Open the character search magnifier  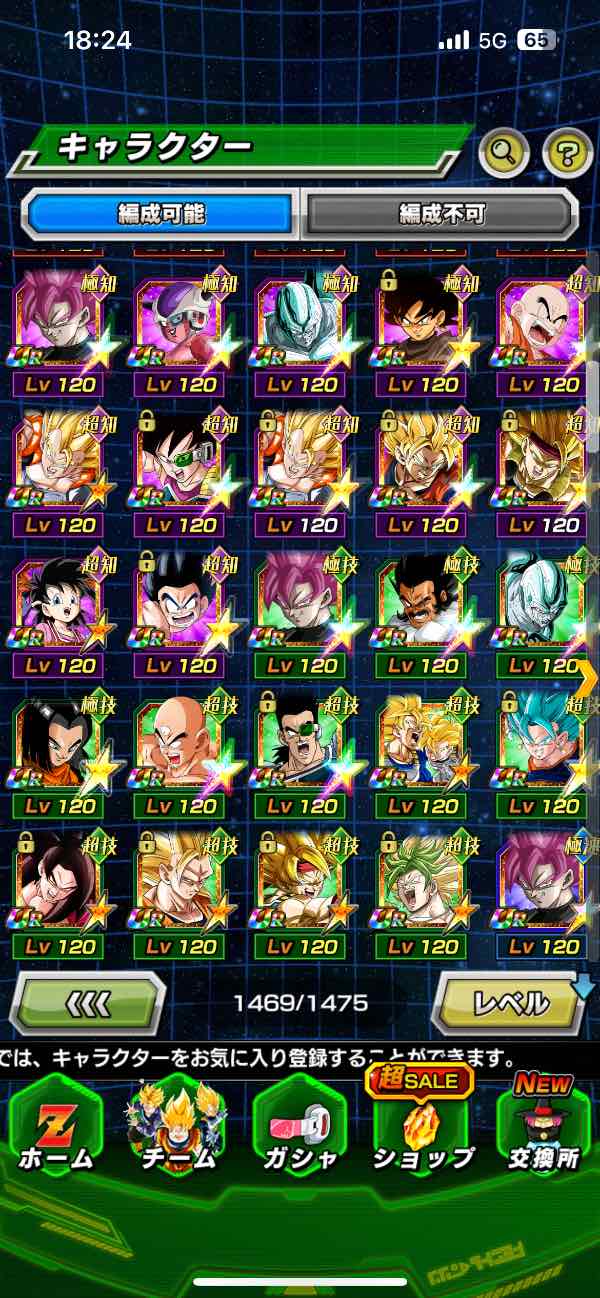click(x=504, y=152)
